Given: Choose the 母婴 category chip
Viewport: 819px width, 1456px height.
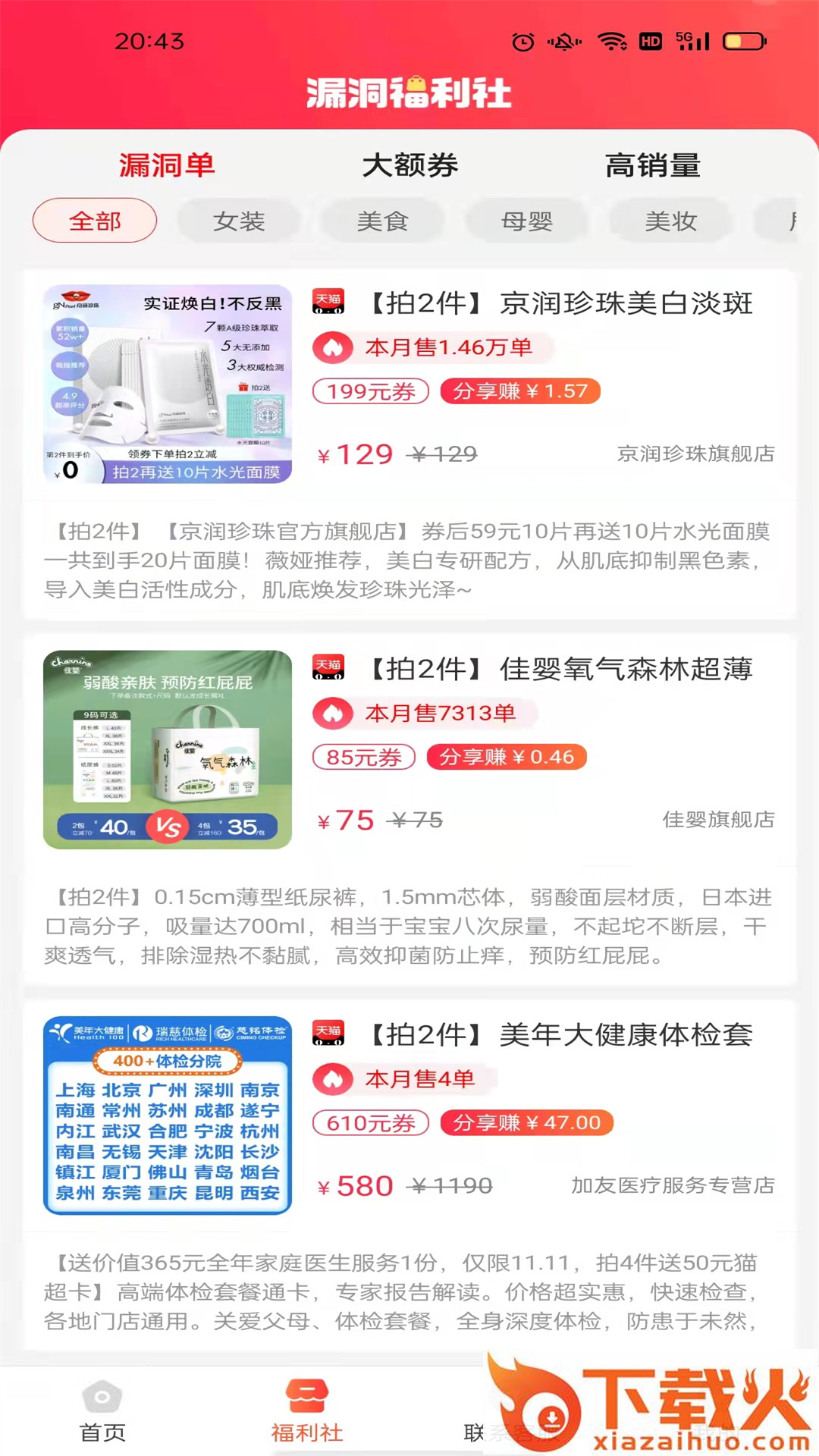Looking at the screenshot, I should point(527,221).
